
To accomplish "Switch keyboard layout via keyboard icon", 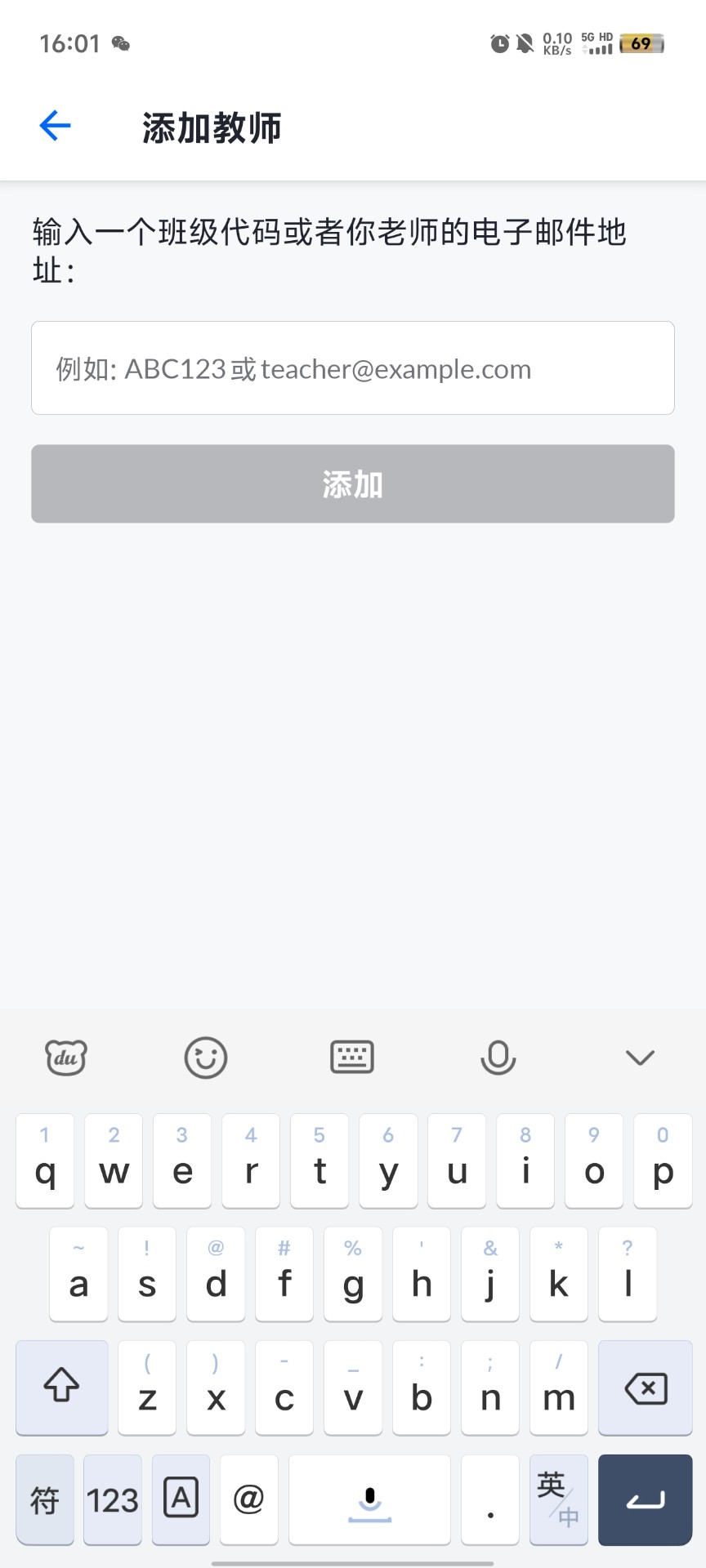I will [351, 1056].
